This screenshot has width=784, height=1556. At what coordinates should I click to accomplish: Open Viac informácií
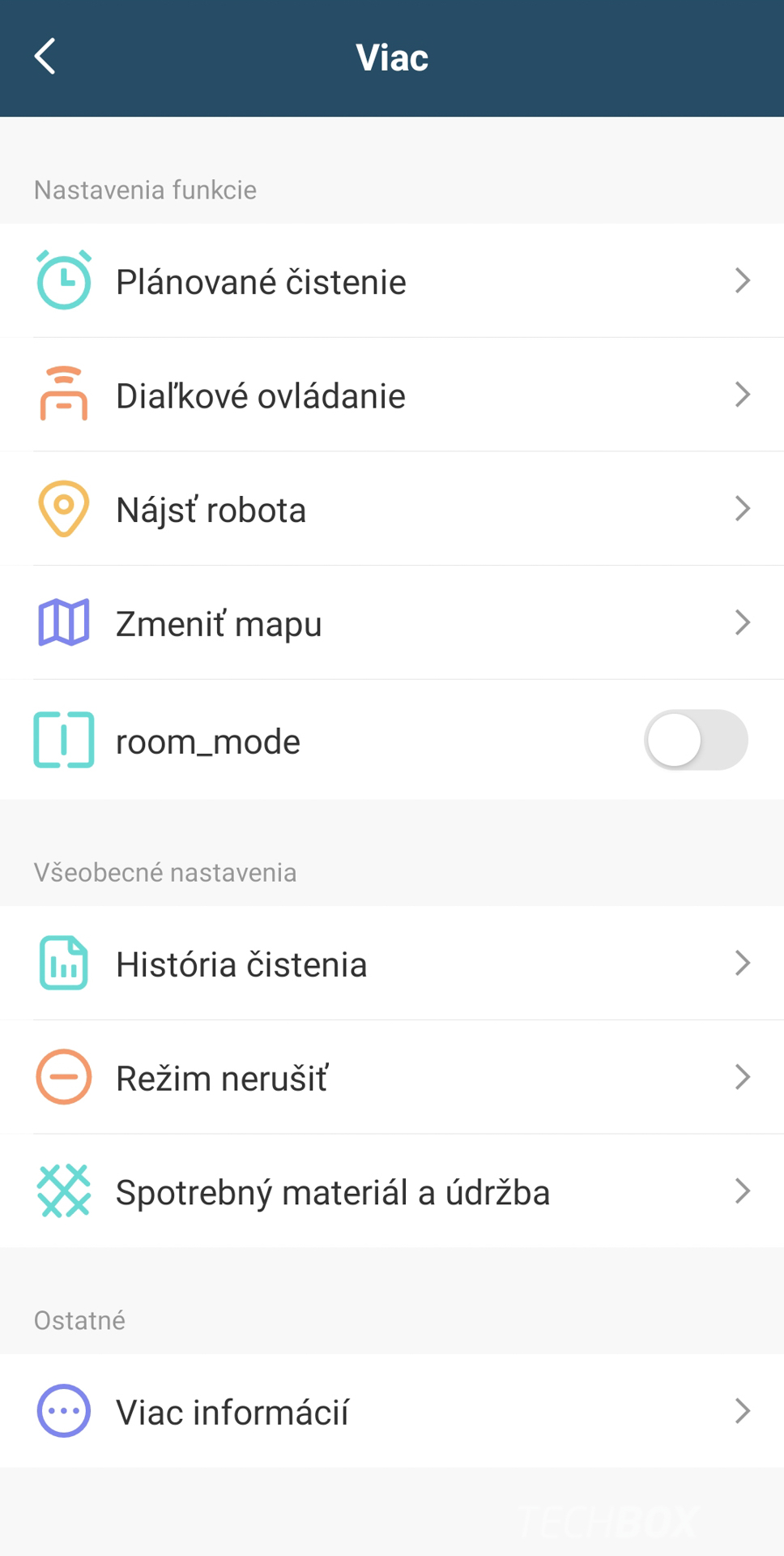point(392,1412)
